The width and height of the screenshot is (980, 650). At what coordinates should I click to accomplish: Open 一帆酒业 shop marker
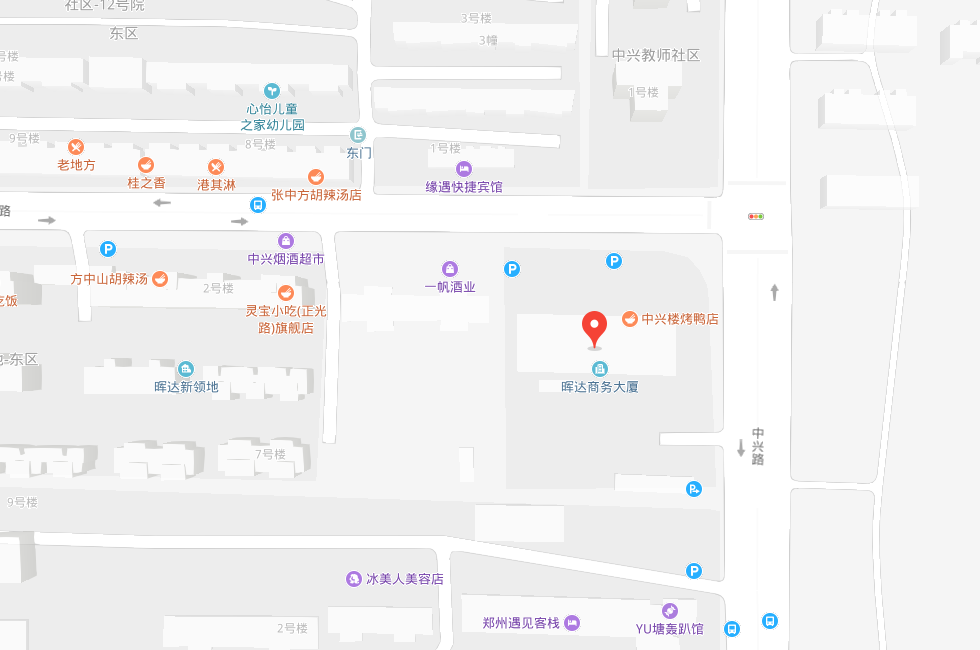[x=450, y=269]
